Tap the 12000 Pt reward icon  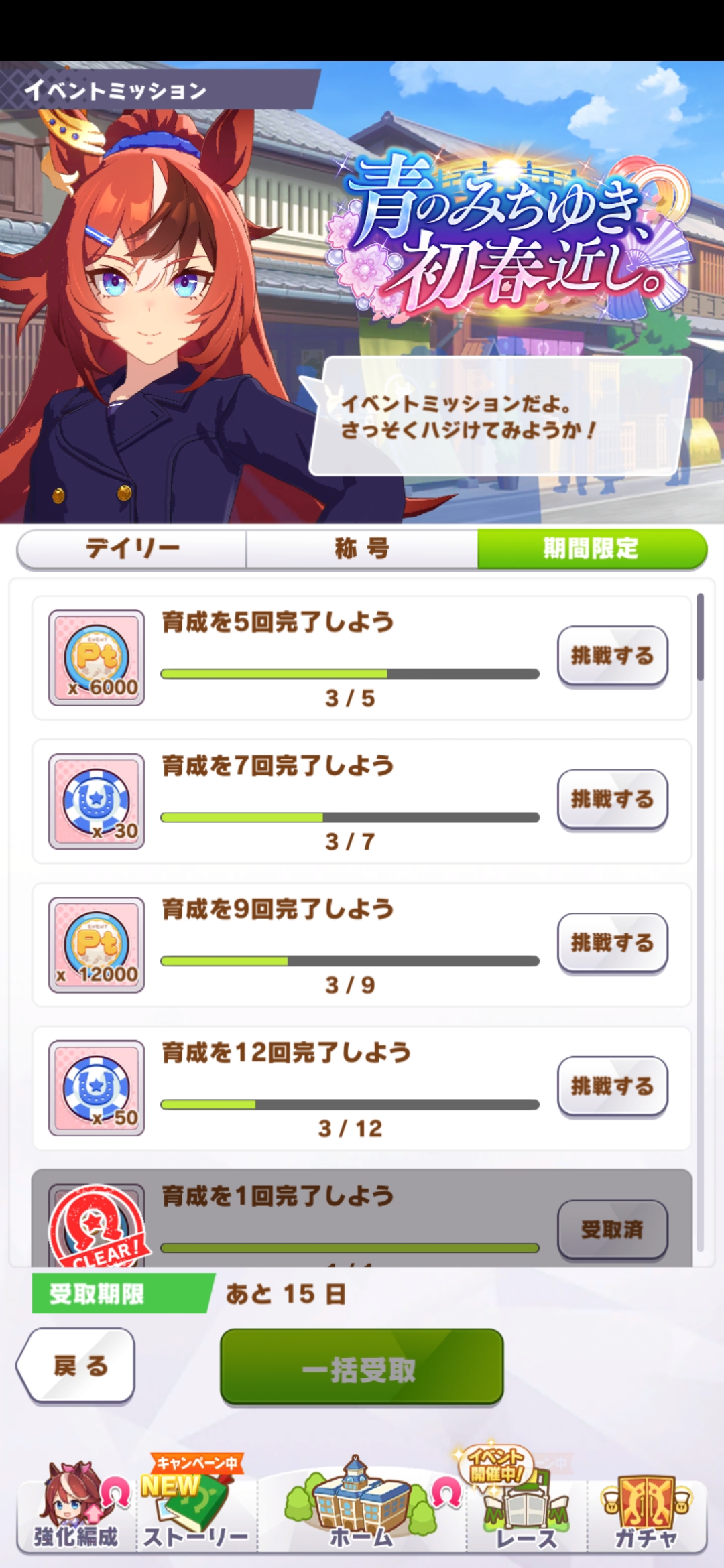(97, 945)
